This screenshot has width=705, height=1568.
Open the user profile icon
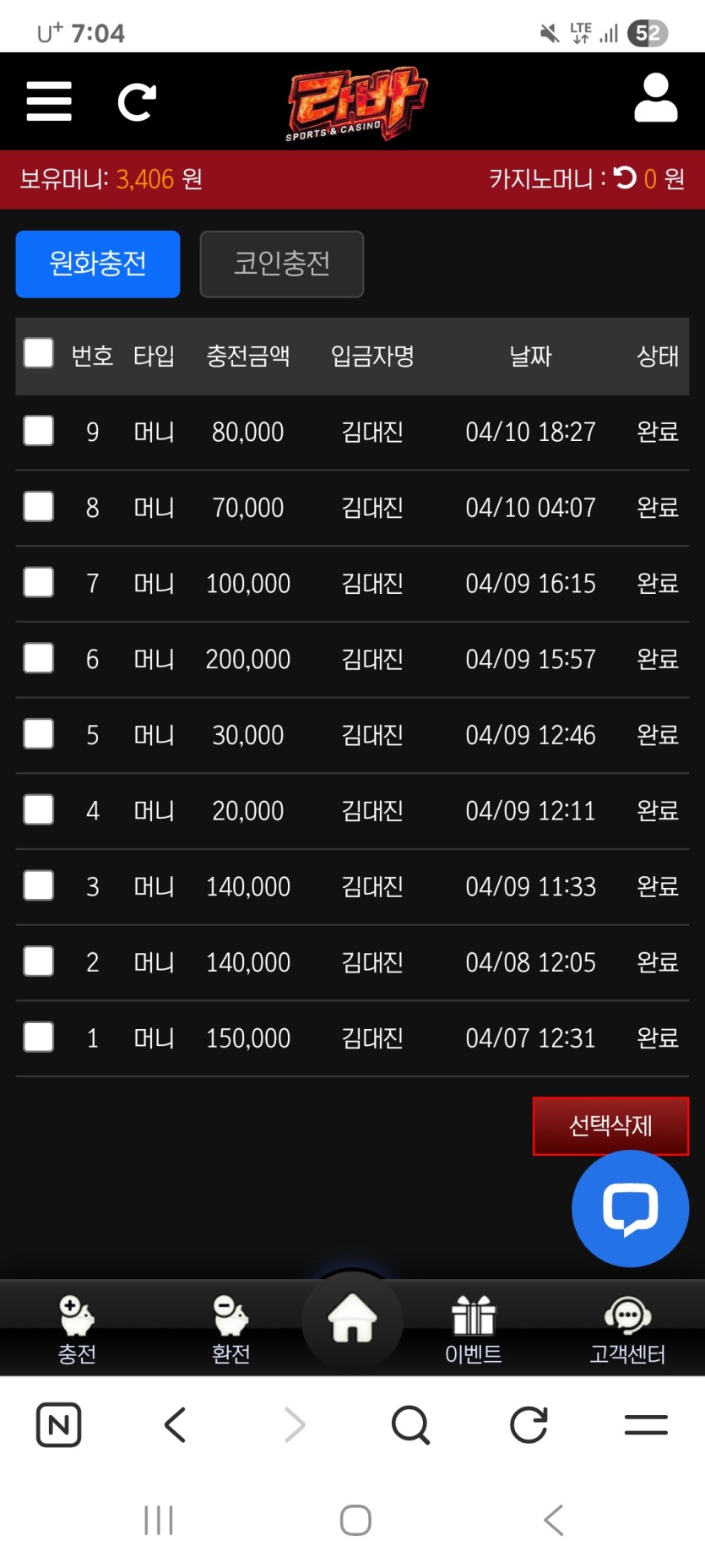[x=656, y=98]
